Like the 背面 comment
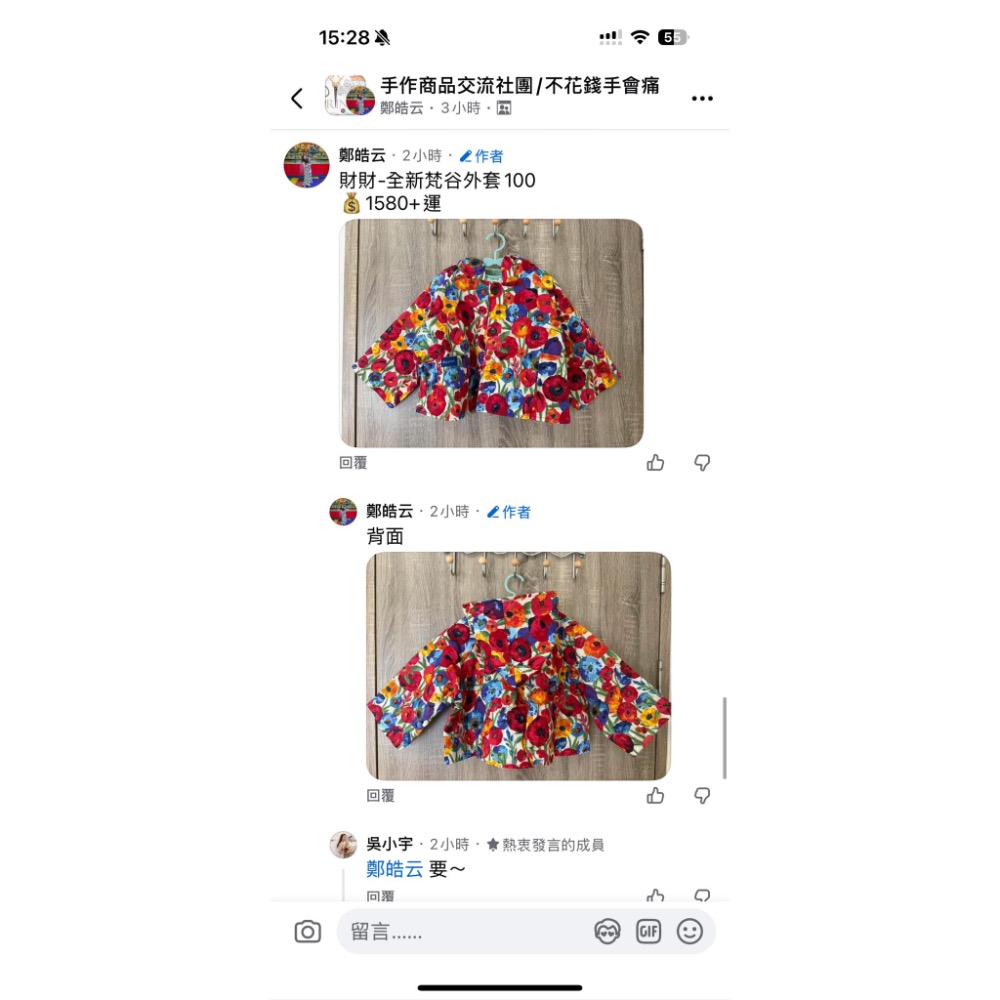Viewport: 1000px width, 1000px height. point(655,796)
